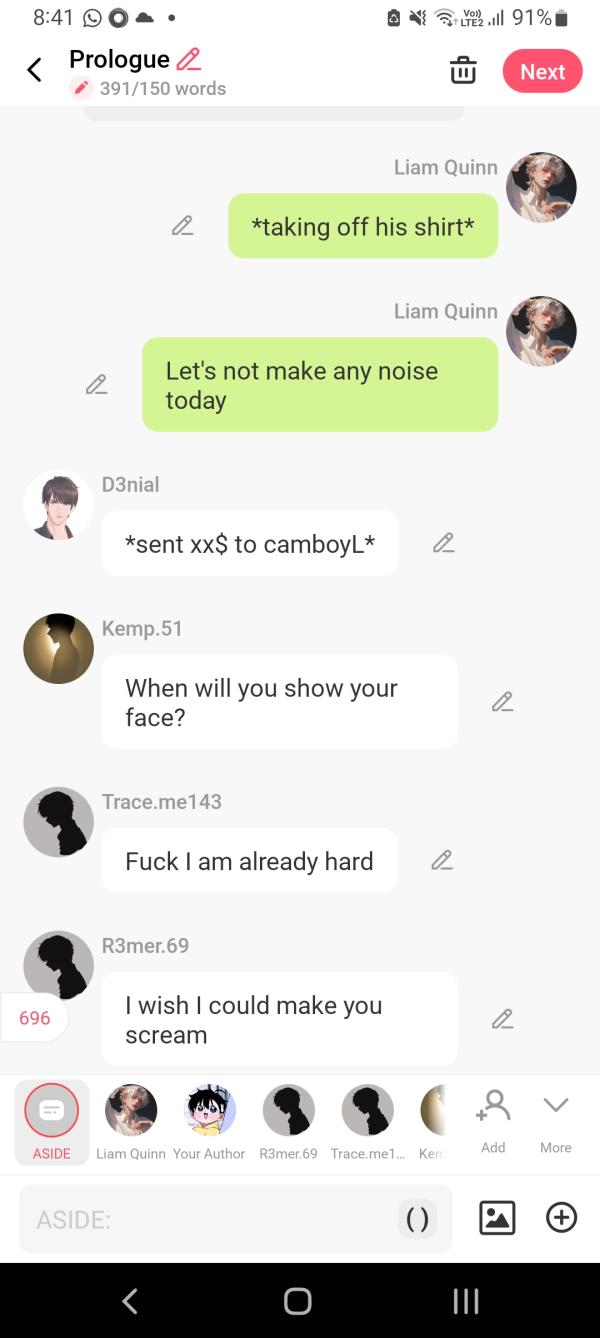Delete with the trash icon
The image size is (600, 1338).
click(x=463, y=71)
